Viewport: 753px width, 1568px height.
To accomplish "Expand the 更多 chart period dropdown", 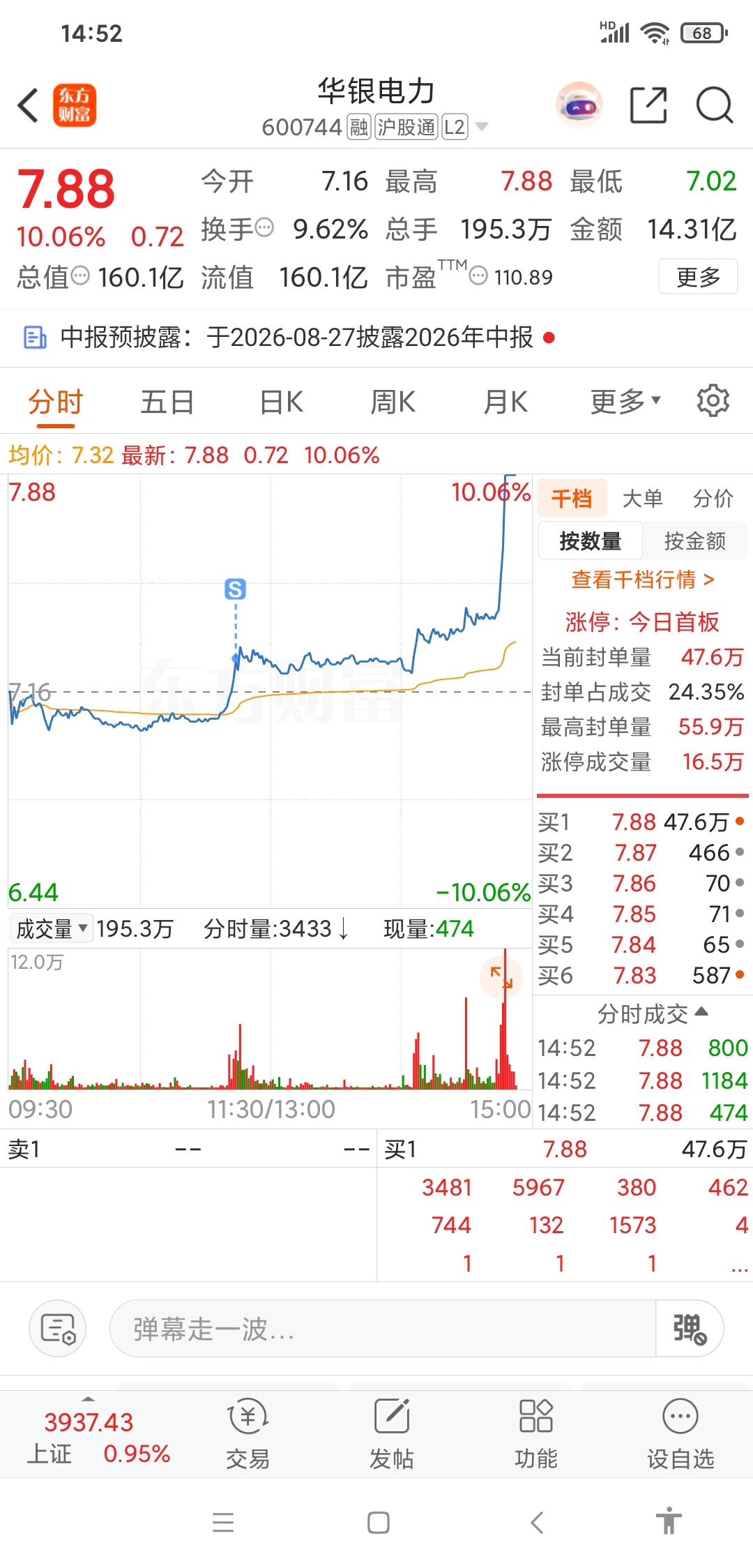I will click(x=625, y=402).
